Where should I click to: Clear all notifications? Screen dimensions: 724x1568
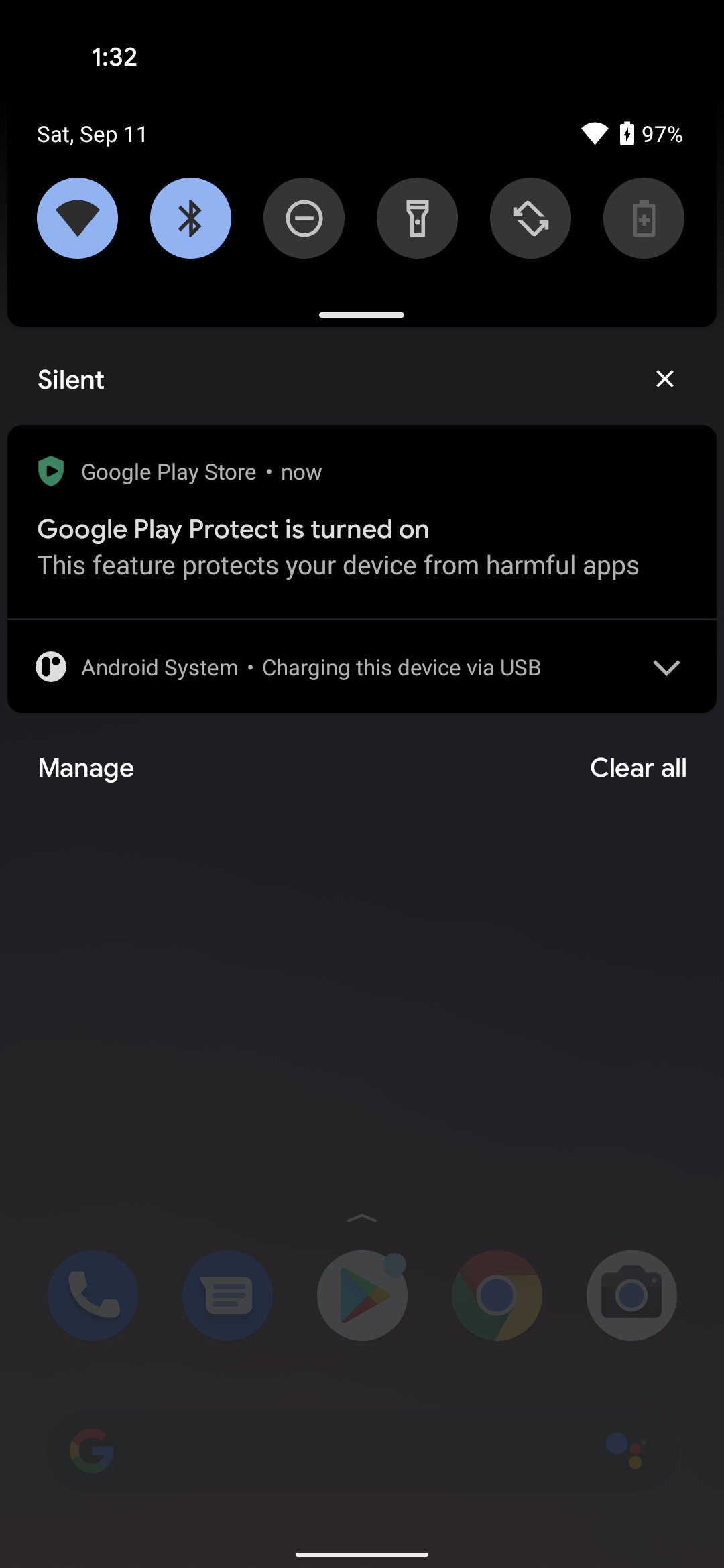[x=638, y=768]
